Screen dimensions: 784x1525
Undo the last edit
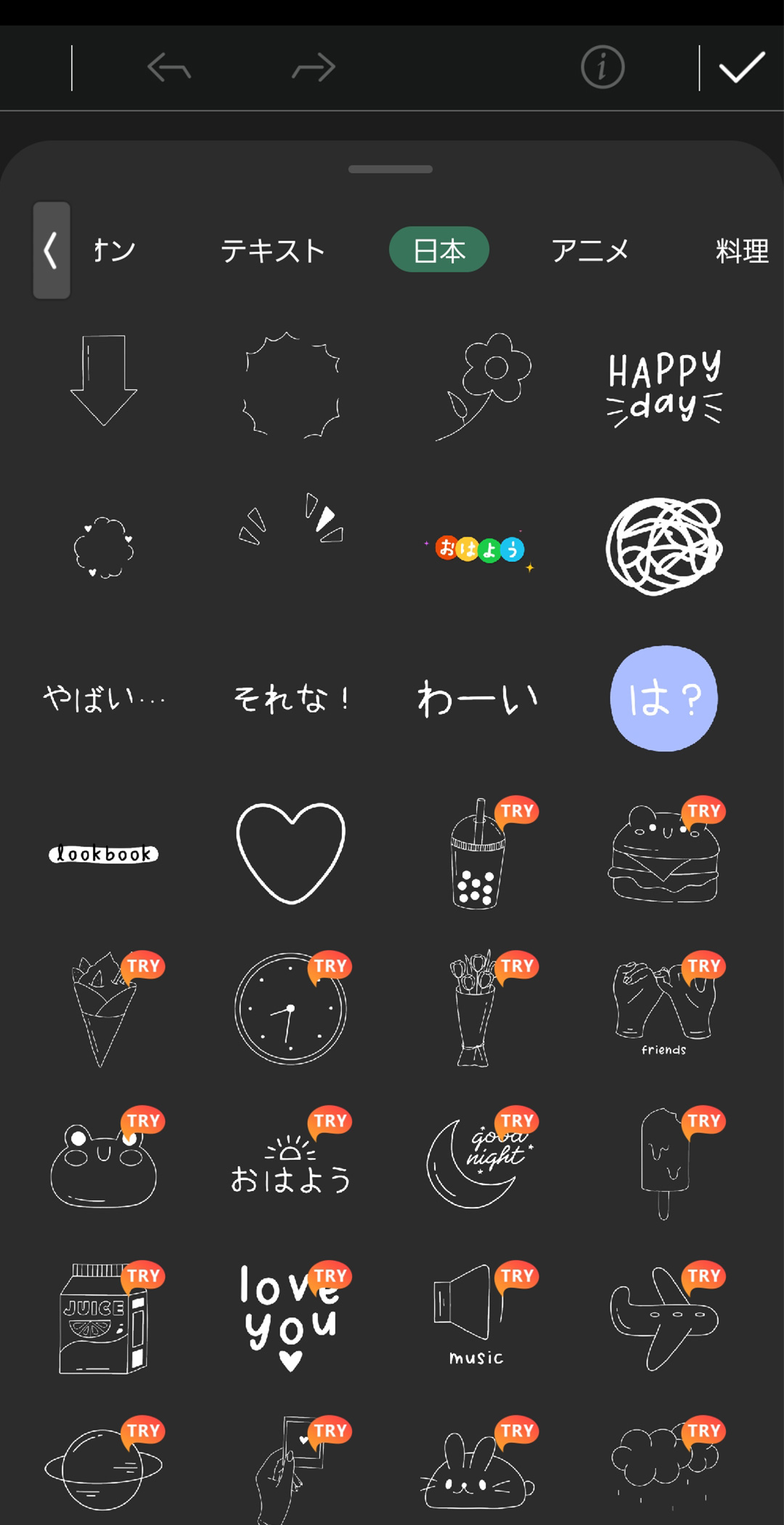pos(168,68)
